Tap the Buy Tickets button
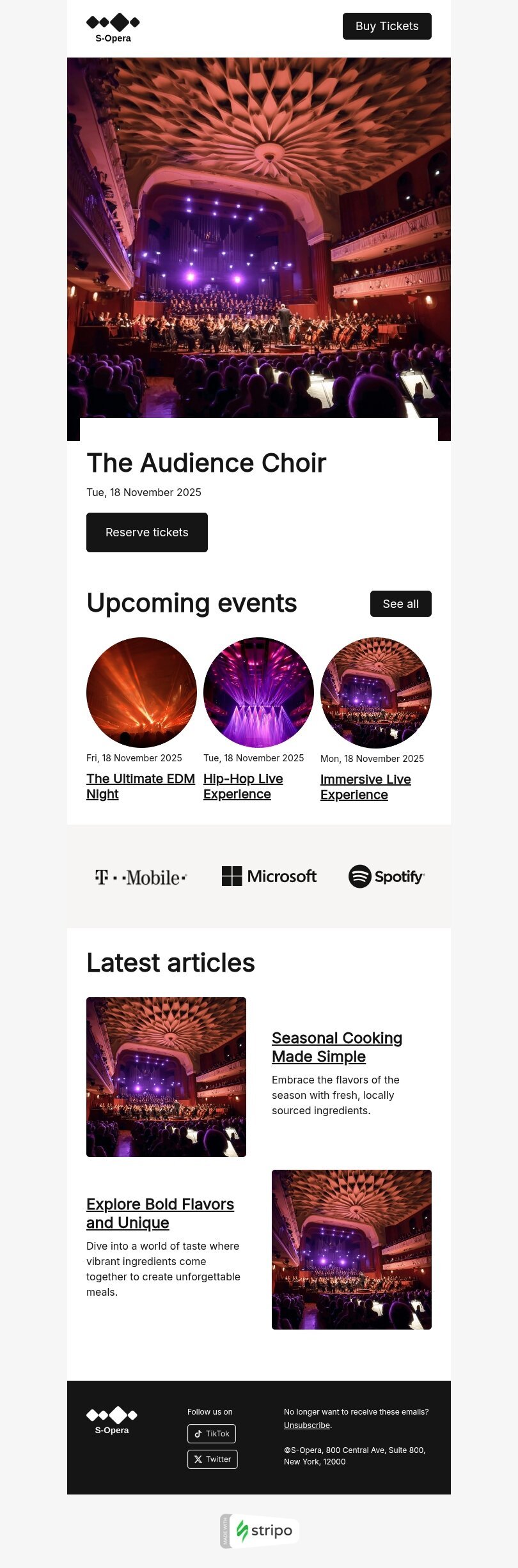 (x=387, y=26)
